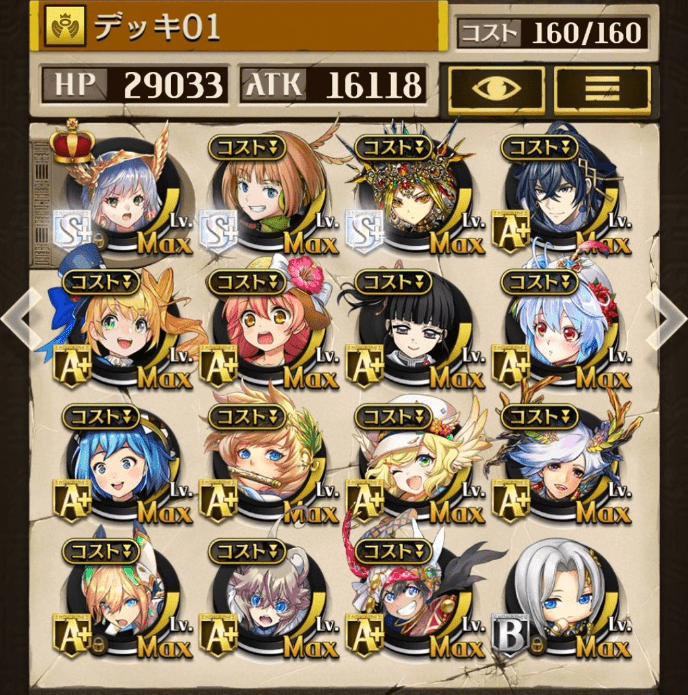
Task: Select the silver-haired B rank character
Action: coord(553,600)
